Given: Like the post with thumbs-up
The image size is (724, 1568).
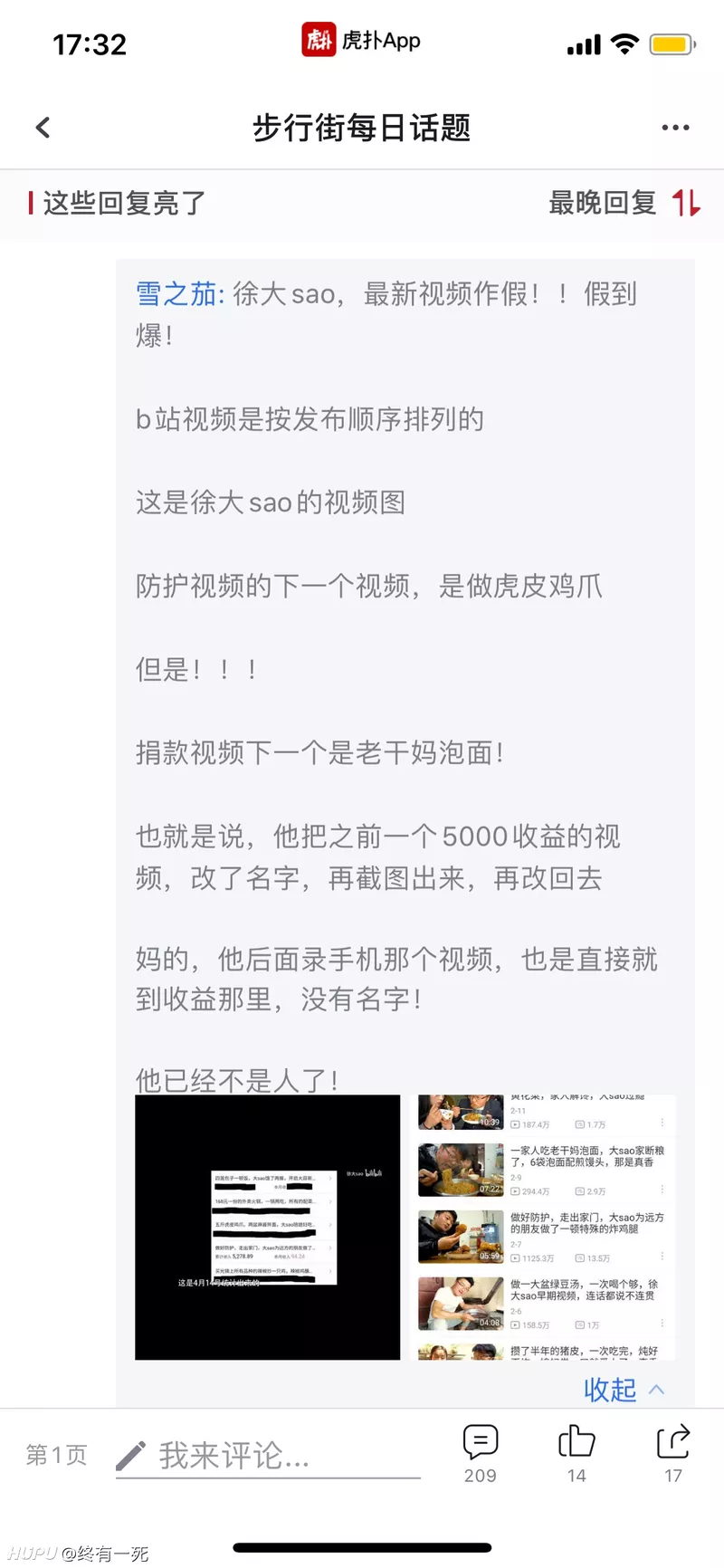Looking at the screenshot, I should point(576,1451).
